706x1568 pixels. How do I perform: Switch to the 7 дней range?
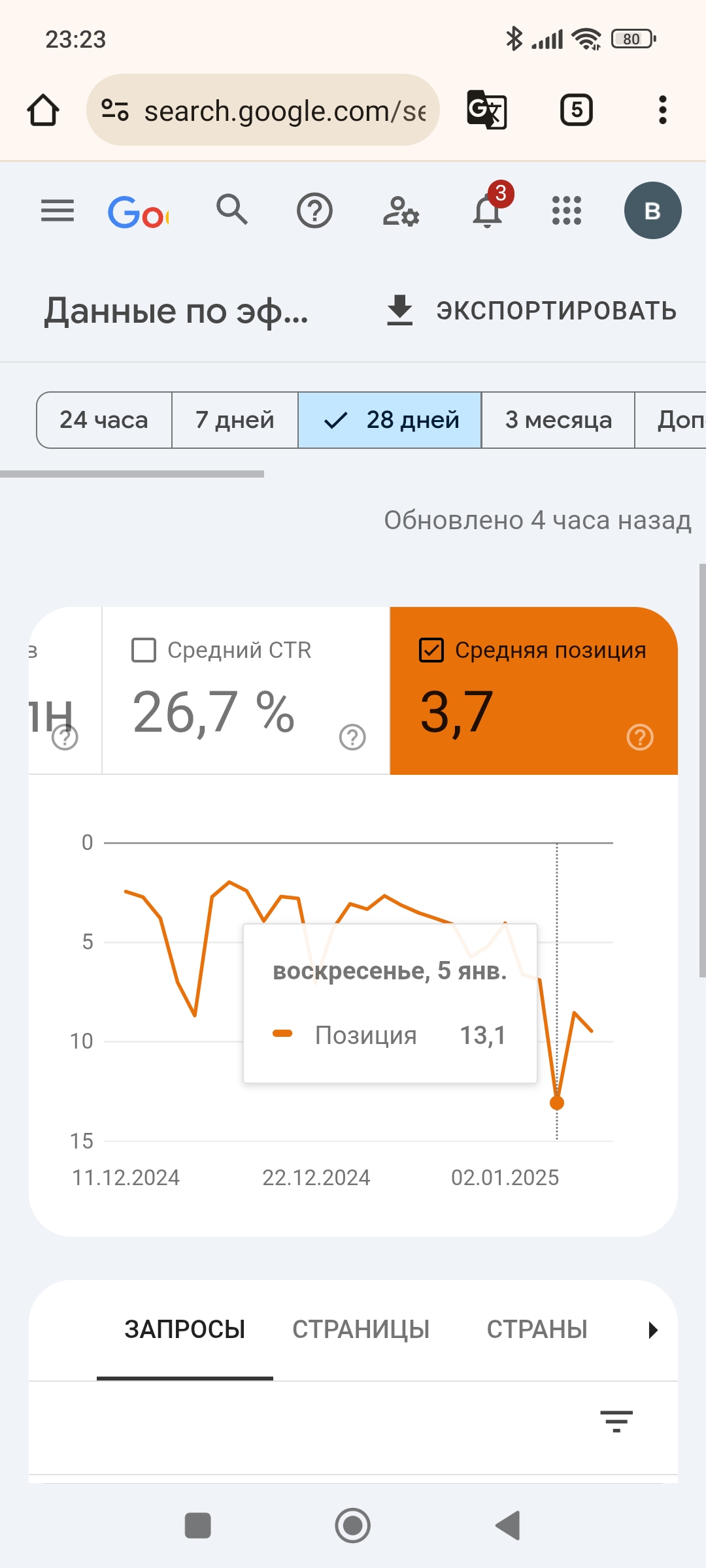(235, 420)
